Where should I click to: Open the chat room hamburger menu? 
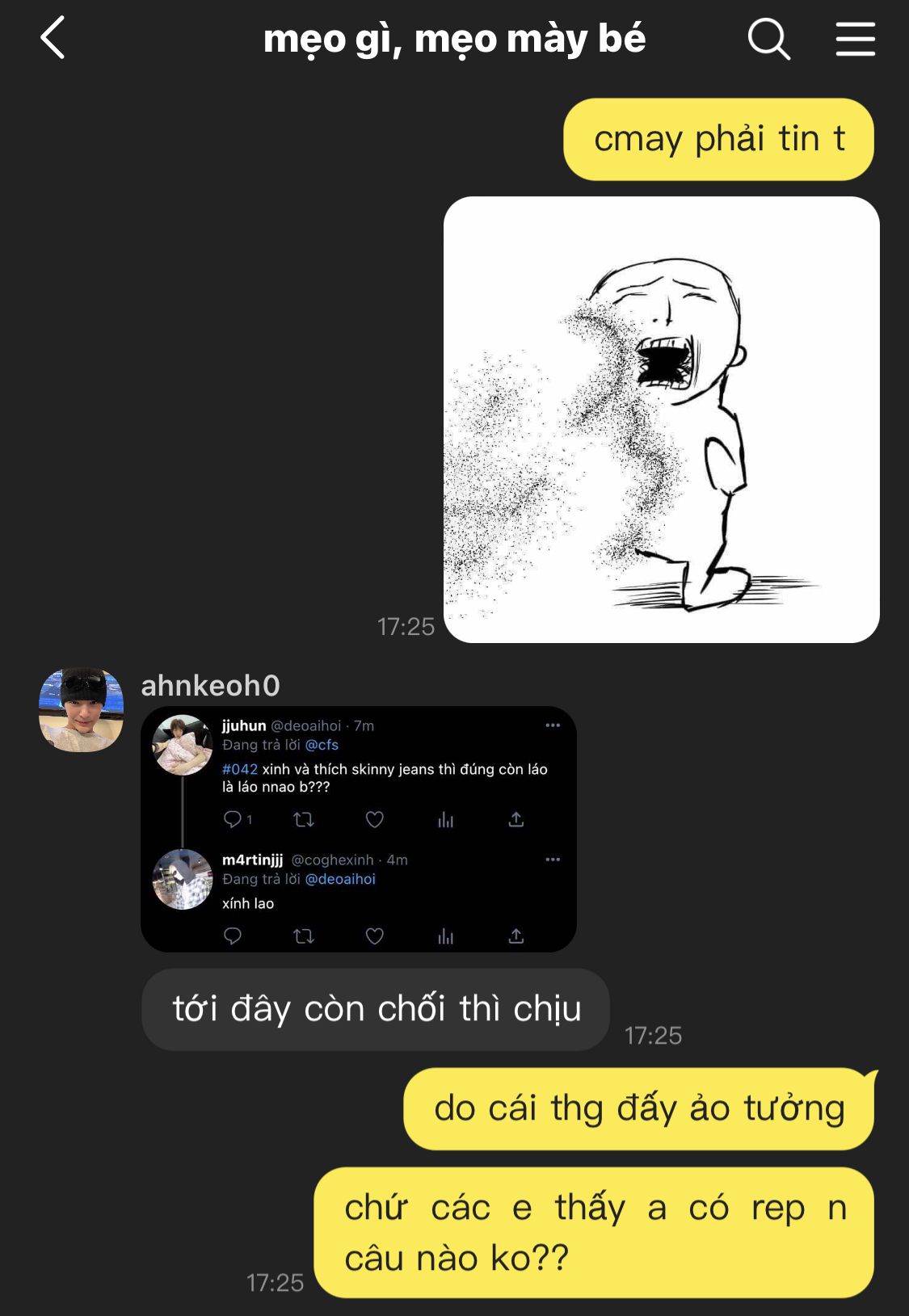(855, 39)
